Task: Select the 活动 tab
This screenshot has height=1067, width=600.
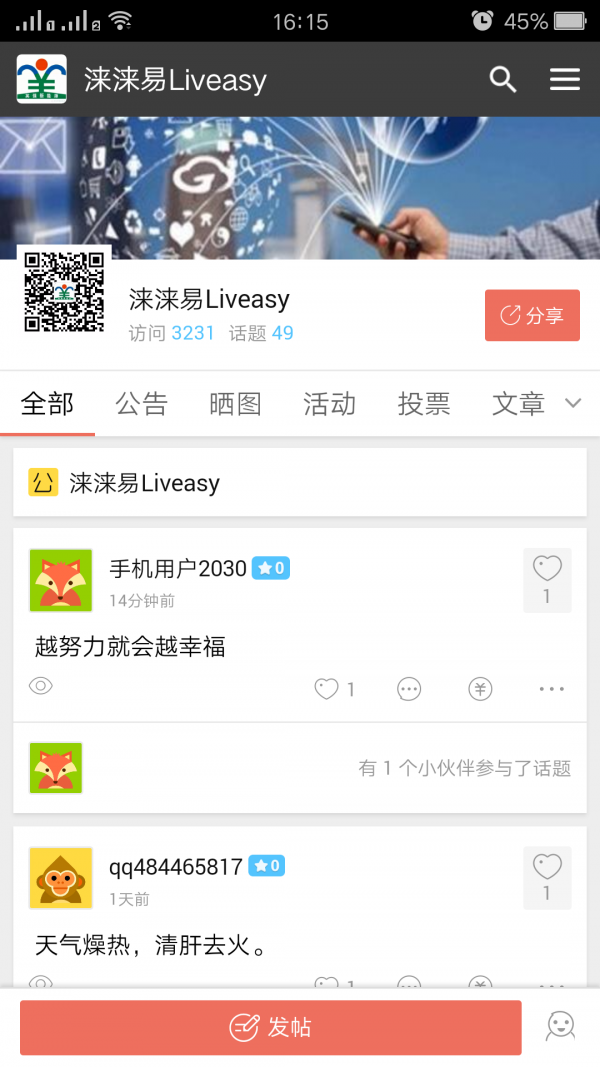Action: (329, 404)
